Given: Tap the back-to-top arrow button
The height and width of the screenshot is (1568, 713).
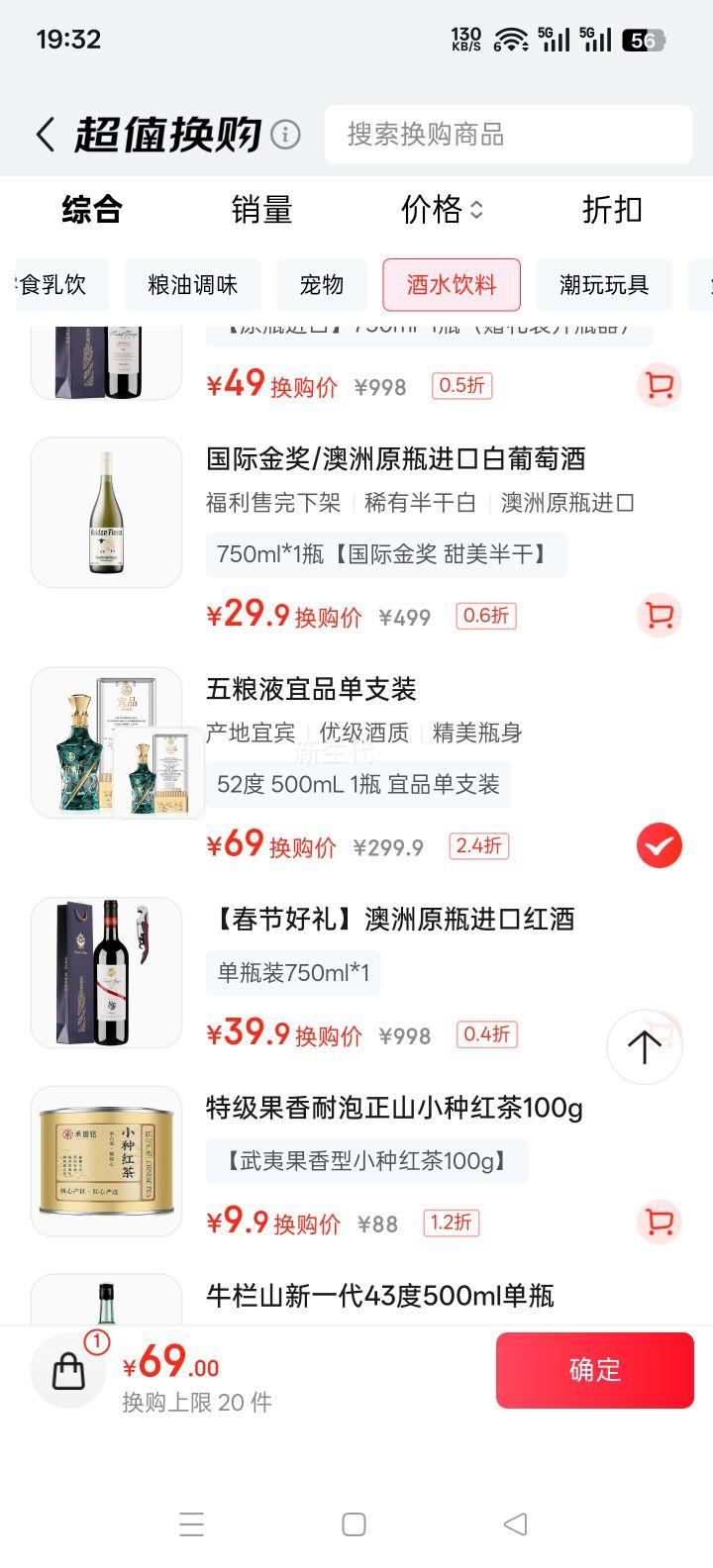Looking at the screenshot, I should click(x=644, y=1046).
